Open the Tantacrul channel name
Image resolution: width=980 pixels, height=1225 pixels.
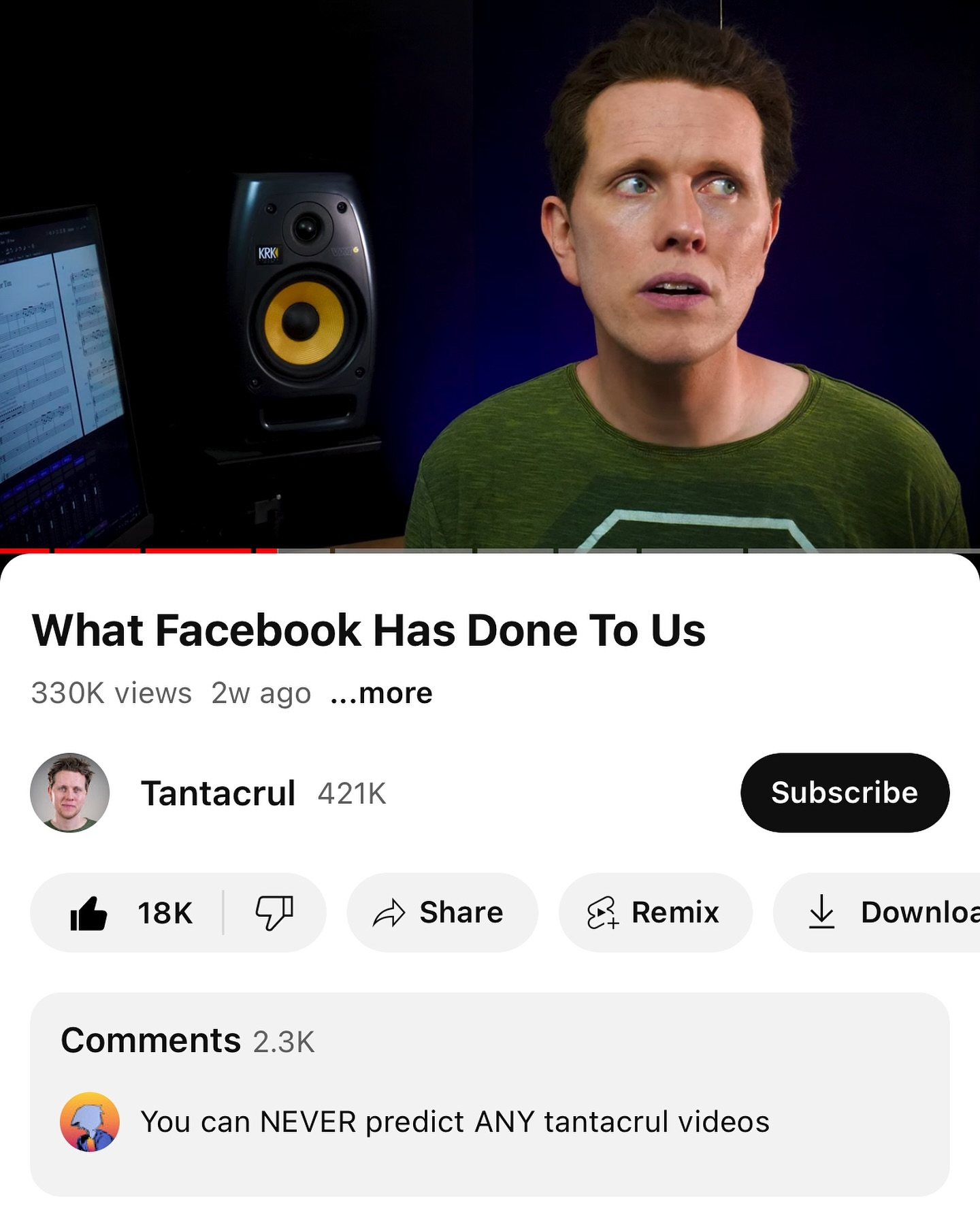[x=218, y=794]
